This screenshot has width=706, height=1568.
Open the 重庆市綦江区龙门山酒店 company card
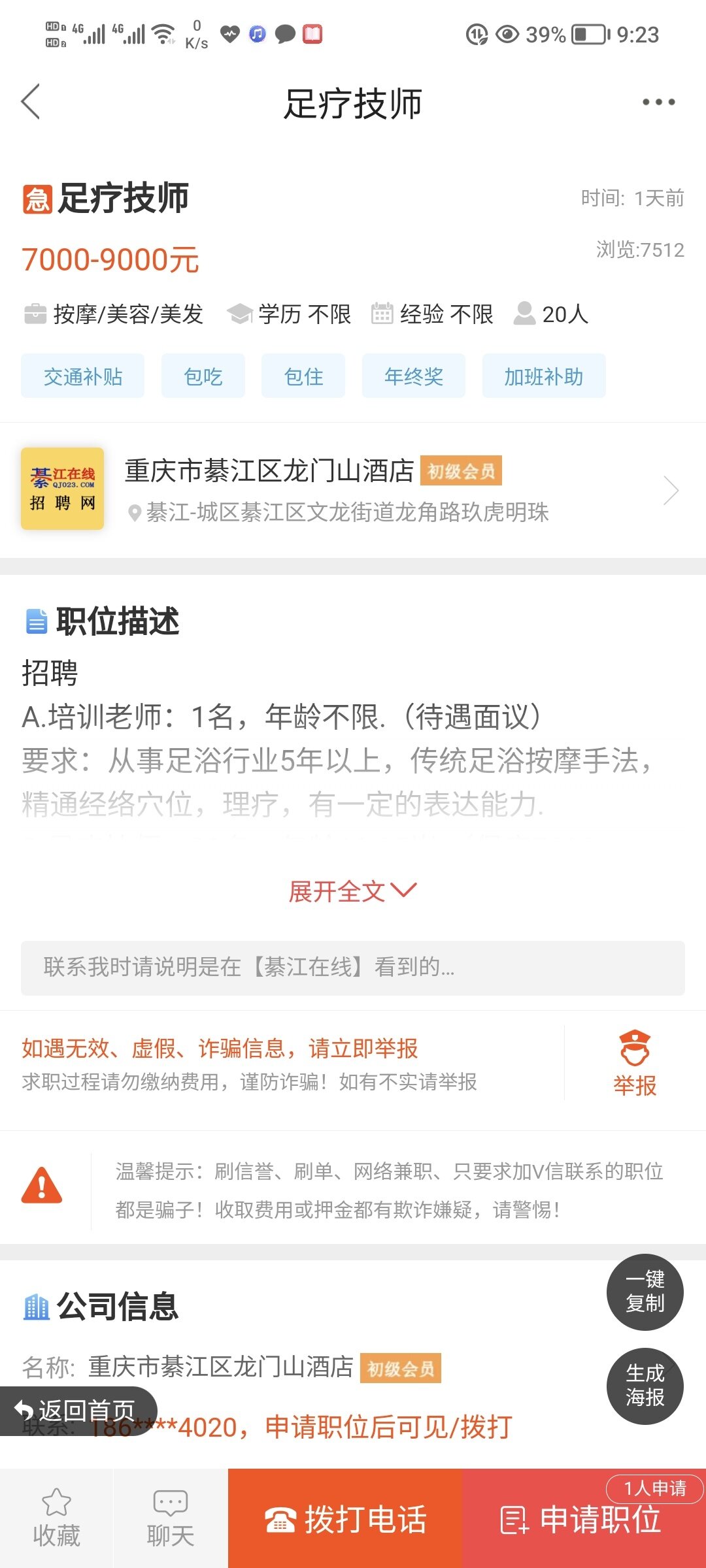(352, 490)
